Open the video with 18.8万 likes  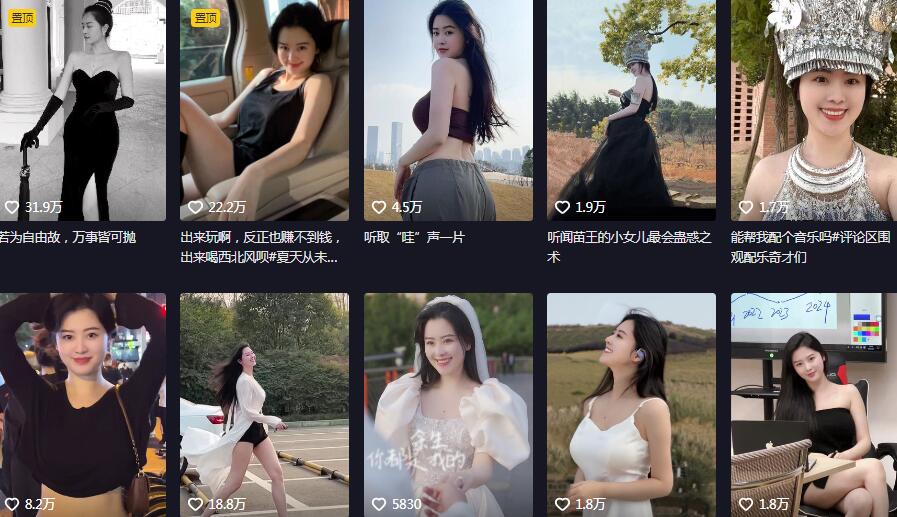tap(264, 400)
